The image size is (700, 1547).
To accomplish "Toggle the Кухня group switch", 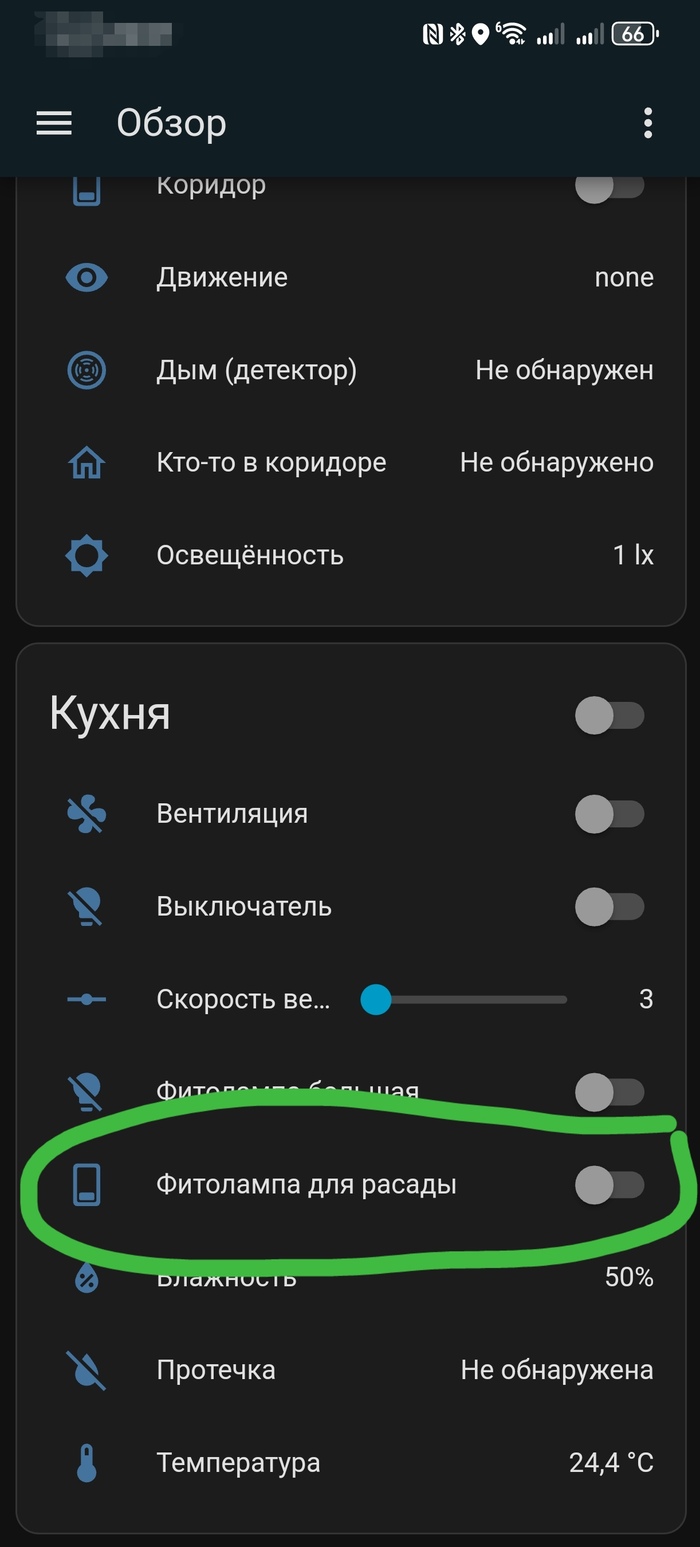I will tap(609, 716).
